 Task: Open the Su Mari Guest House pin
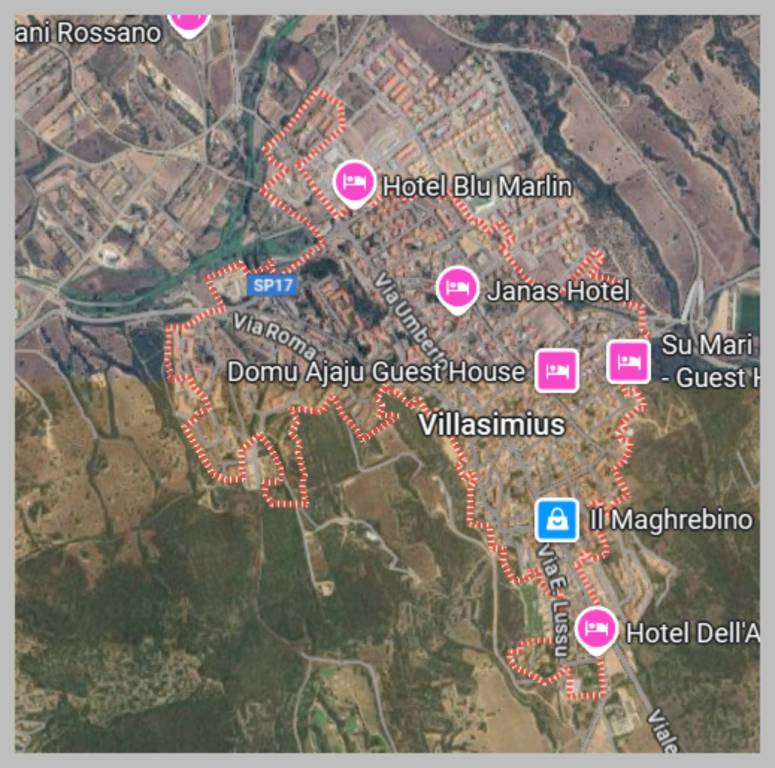pos(628,361)
